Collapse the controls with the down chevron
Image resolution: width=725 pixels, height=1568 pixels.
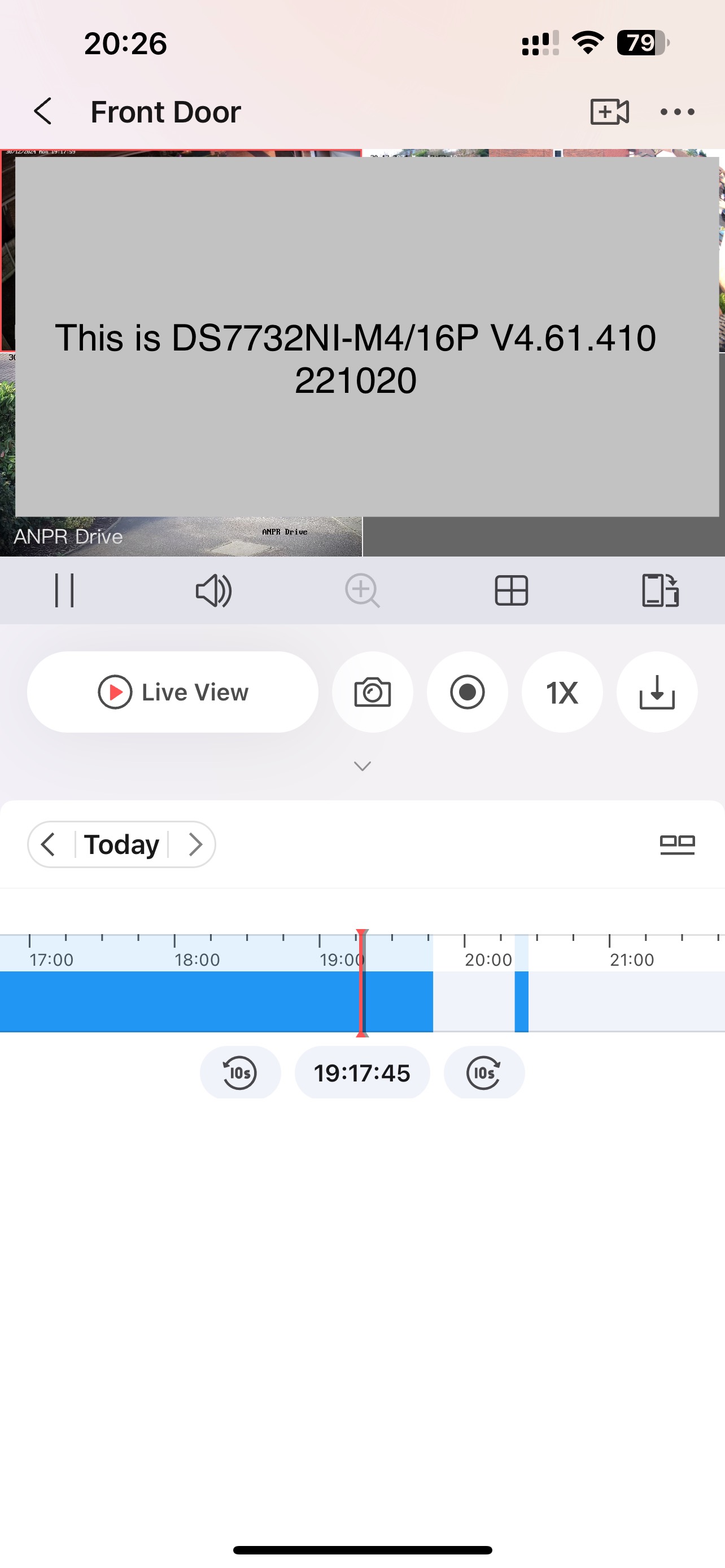(x=362, y=766)
